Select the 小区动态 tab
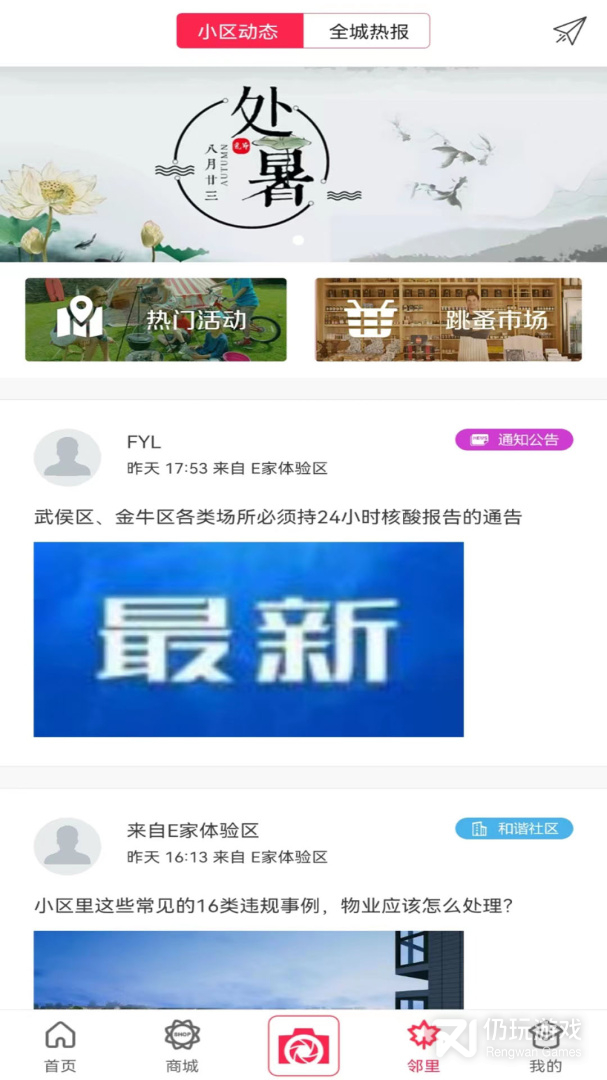Screen dimensions: 607x1080 click(x=239, y=31)
